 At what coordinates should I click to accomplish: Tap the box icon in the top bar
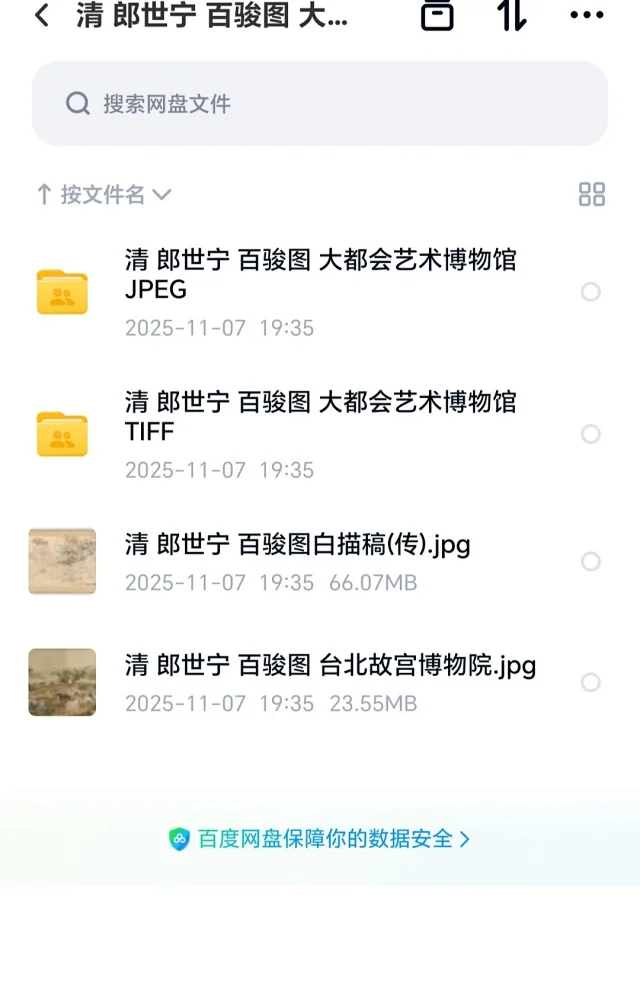437,15
